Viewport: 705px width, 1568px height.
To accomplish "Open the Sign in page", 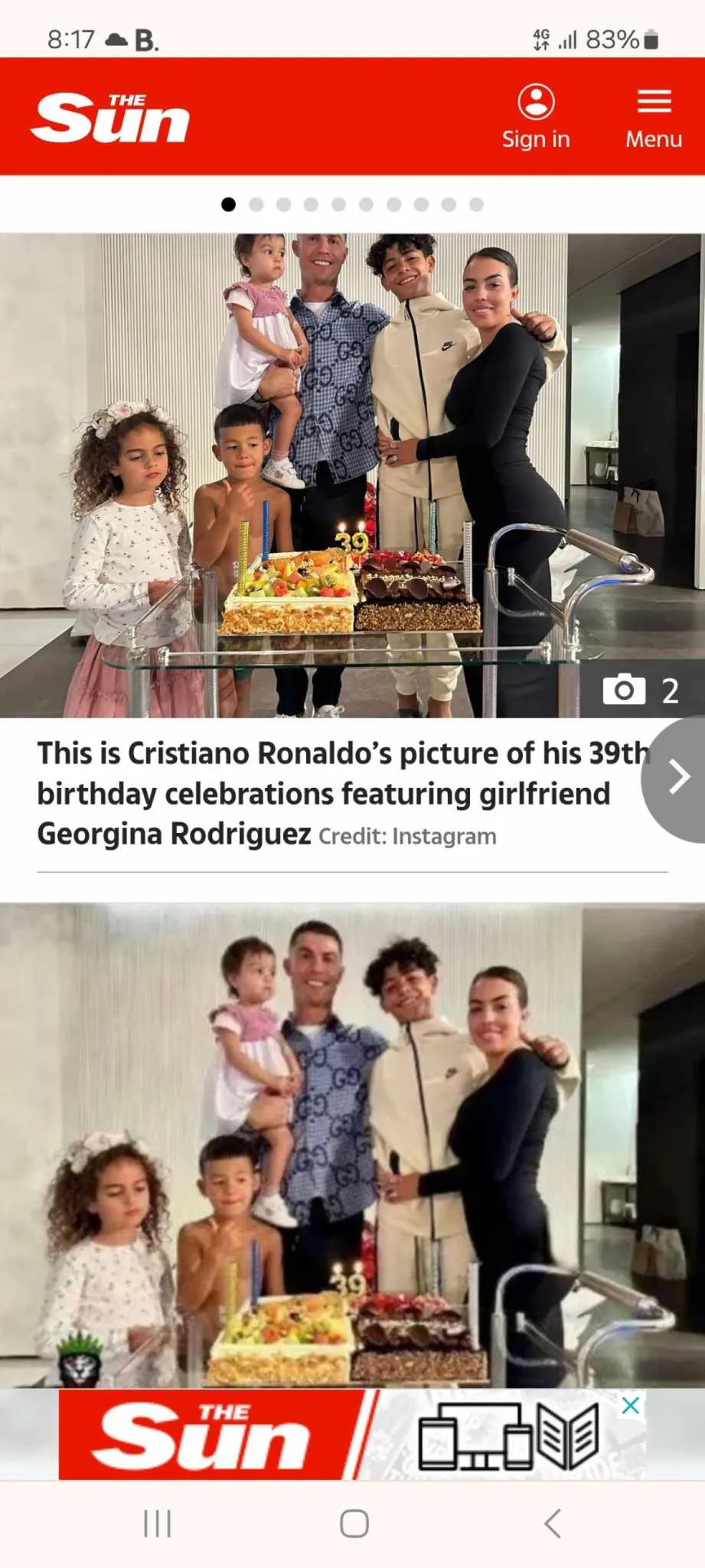I will 536,118.
